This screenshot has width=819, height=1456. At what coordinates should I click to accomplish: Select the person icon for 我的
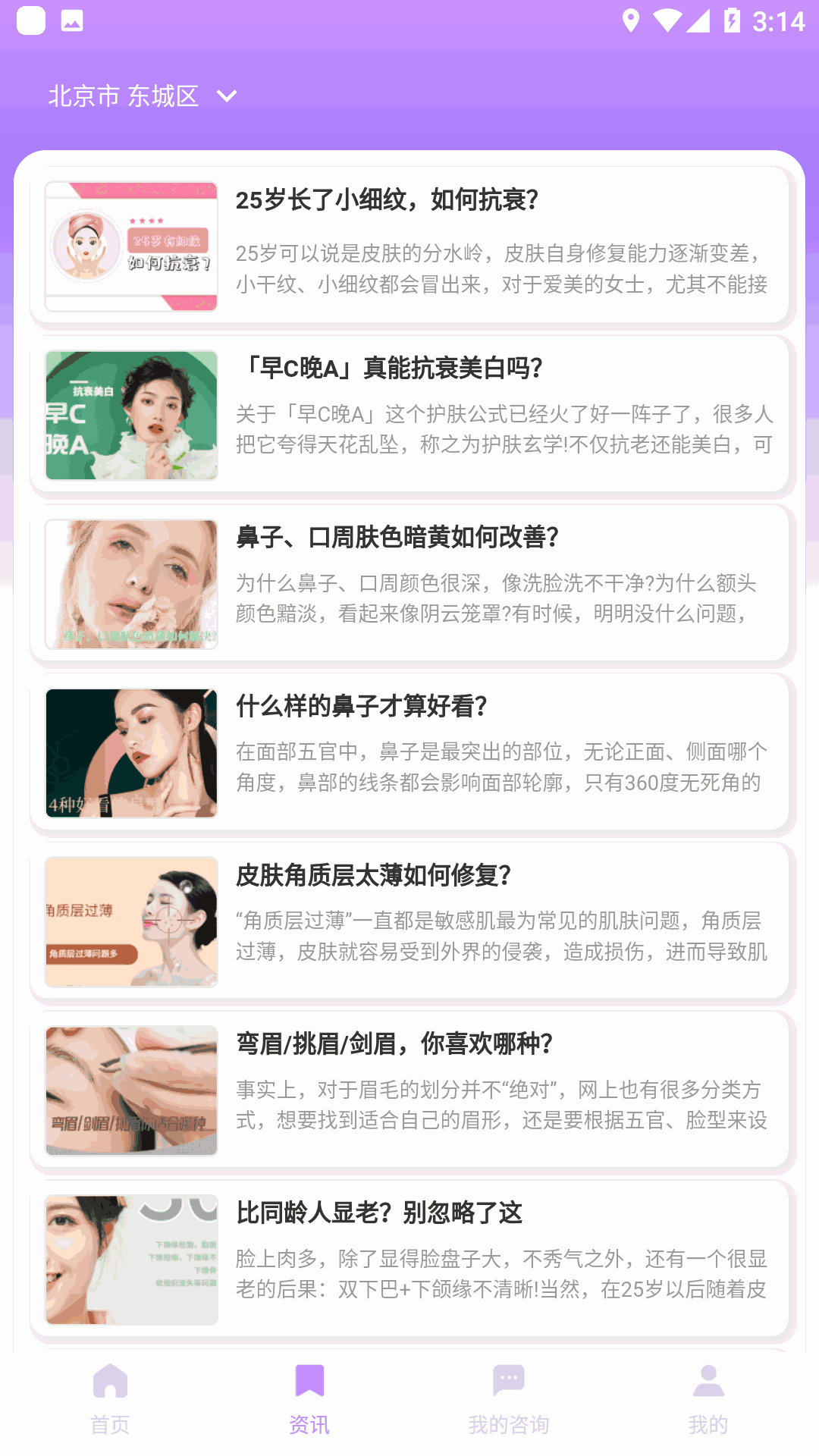coord(708,1380)
